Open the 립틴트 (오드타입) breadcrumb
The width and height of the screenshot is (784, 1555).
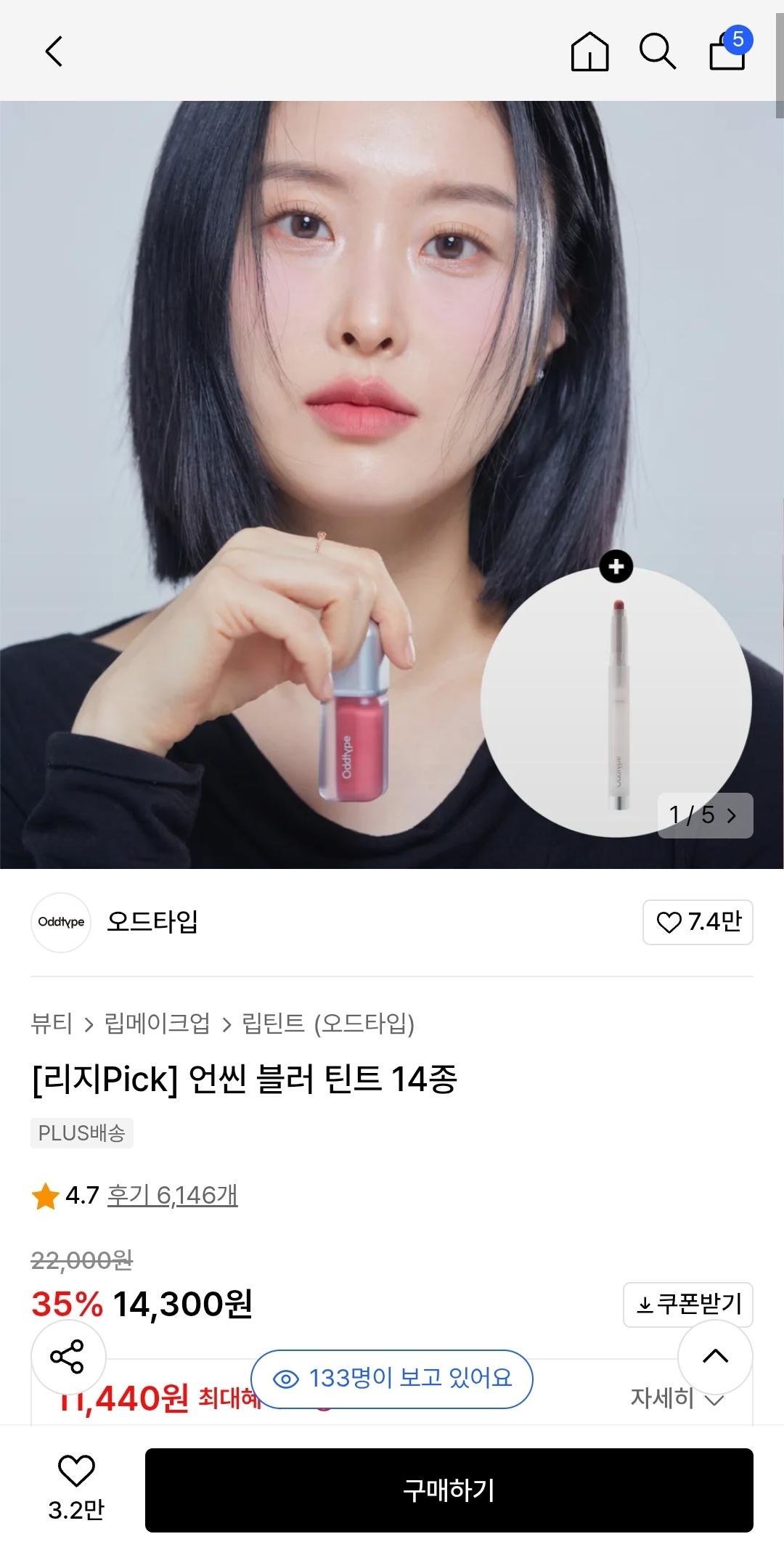328,1024
